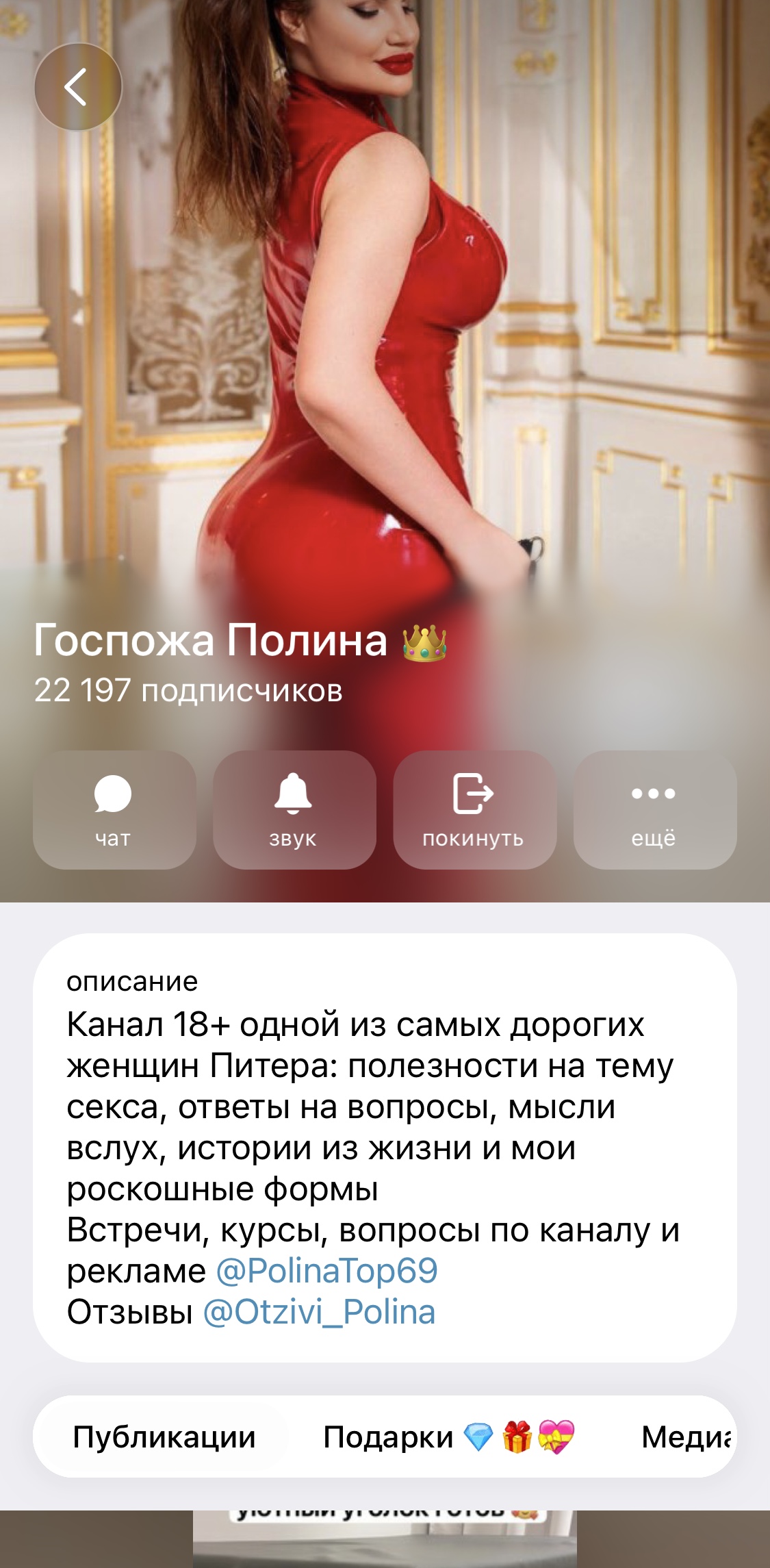
Task: Mute notifications with звук button
Action: click(x=294, y=810)
